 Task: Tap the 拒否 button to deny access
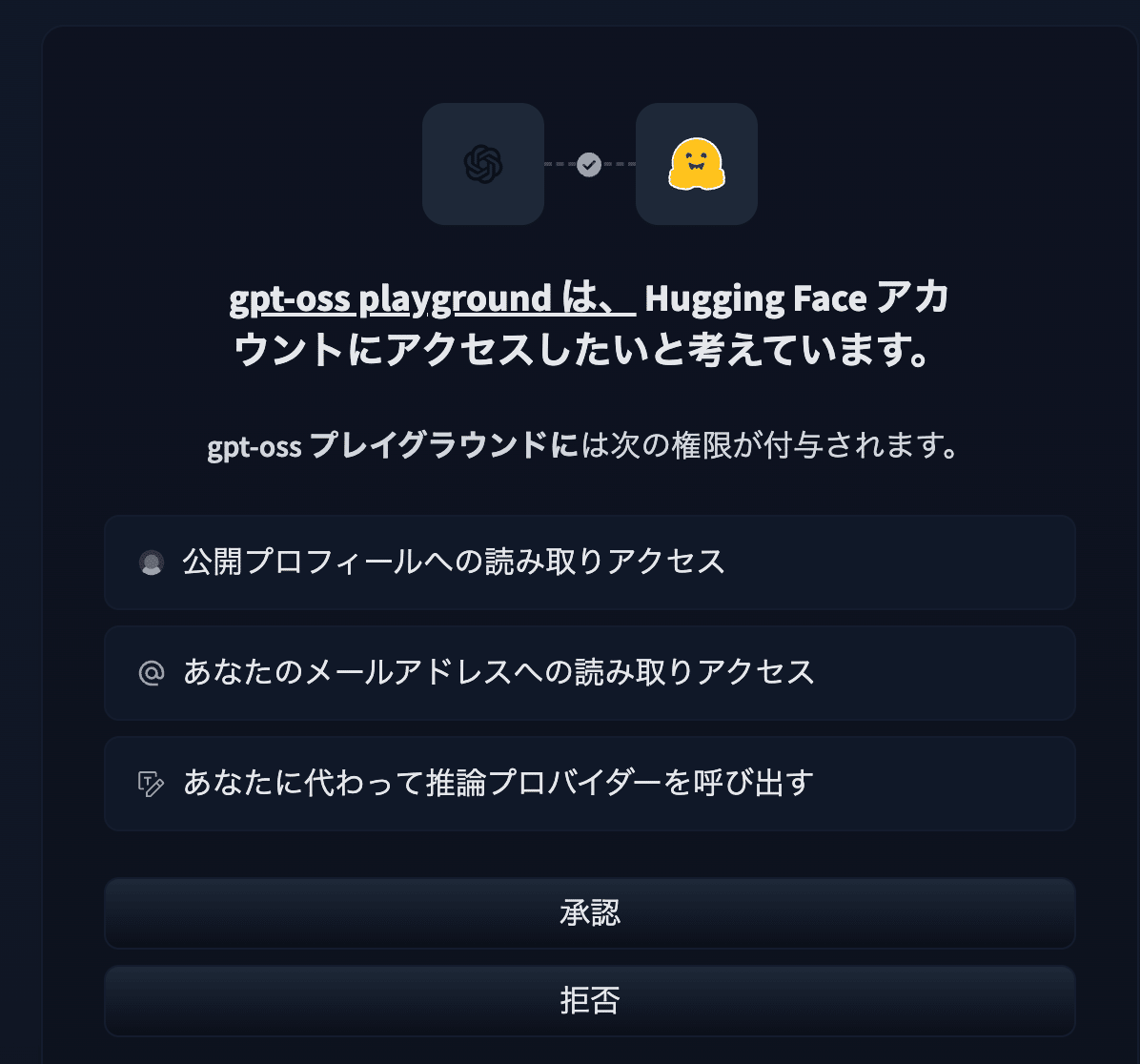[589, 1001]
